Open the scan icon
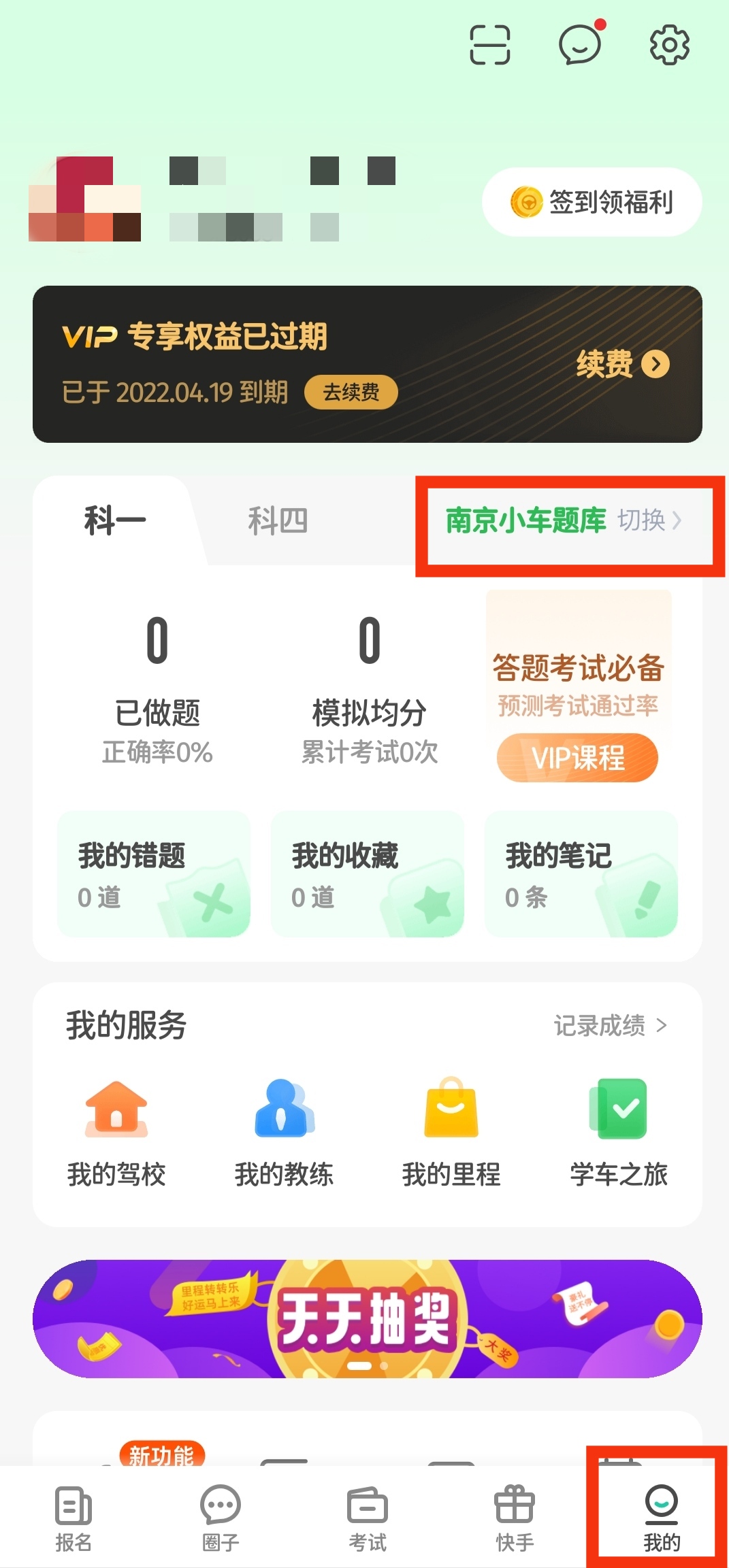The width and height of the screenshot is (729, 1568). pyautogui.click(x=489, y=45)
